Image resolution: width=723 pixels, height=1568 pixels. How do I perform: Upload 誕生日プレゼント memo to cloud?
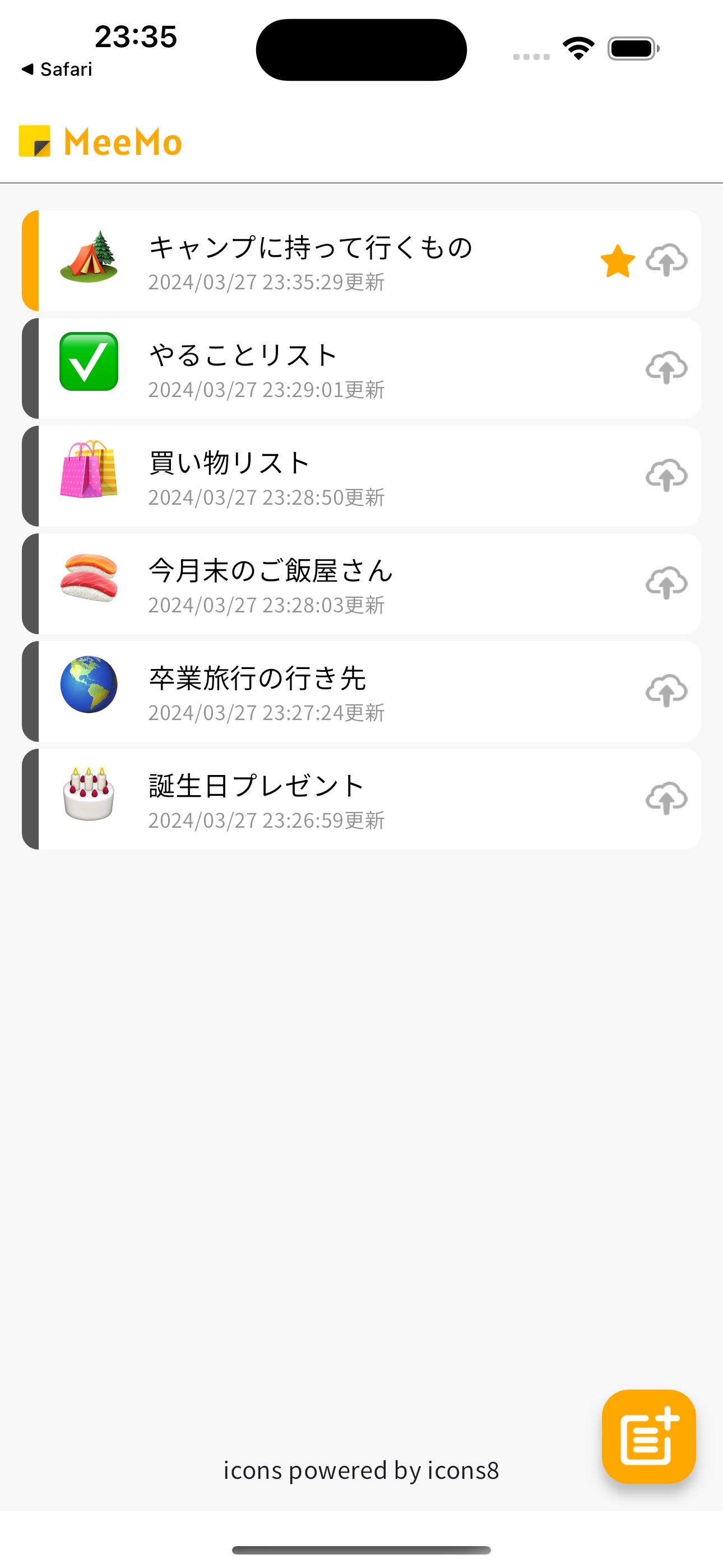[x=666, y=799]
